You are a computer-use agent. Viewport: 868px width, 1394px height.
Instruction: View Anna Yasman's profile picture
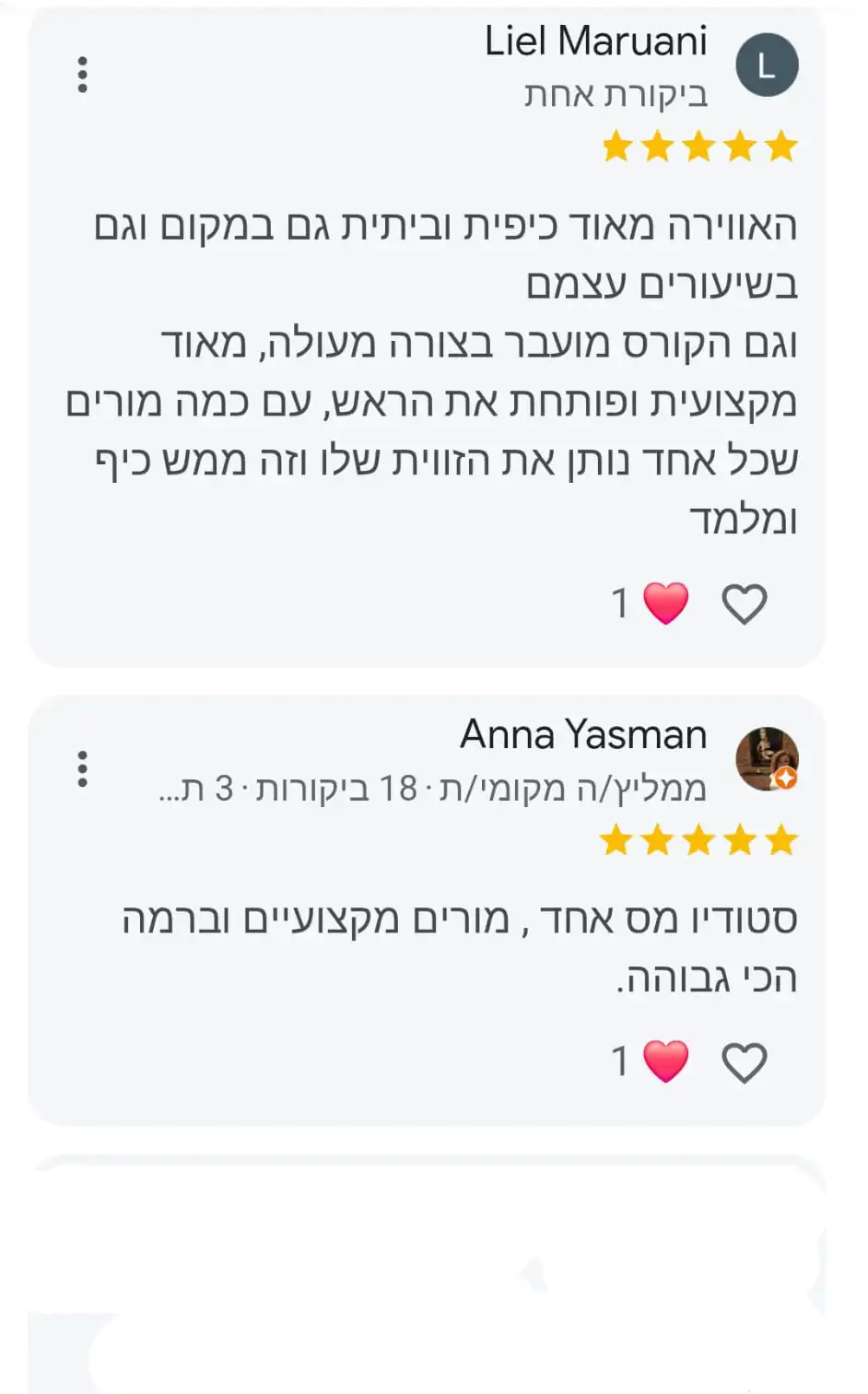tap(767, 759)
